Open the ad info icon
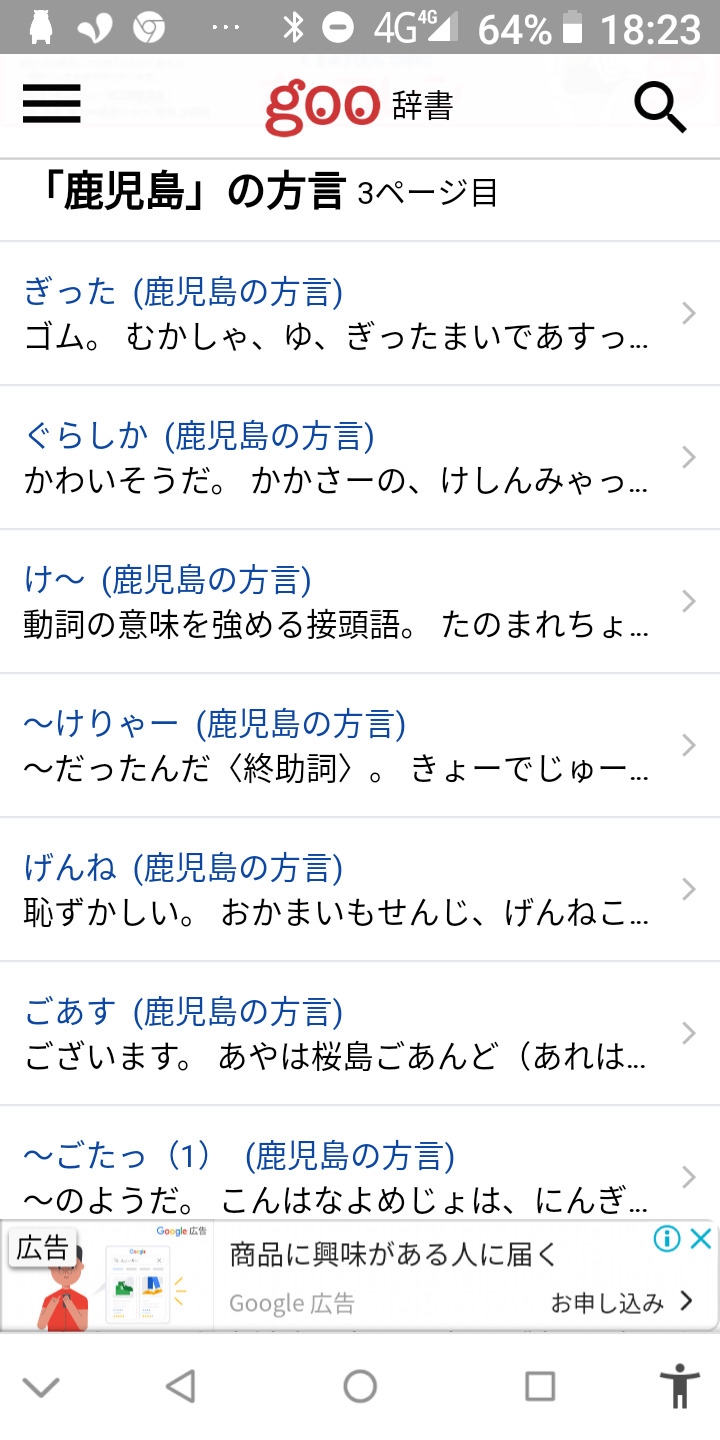Screen dimensions: 720x1440 (x=667, y=1240)
